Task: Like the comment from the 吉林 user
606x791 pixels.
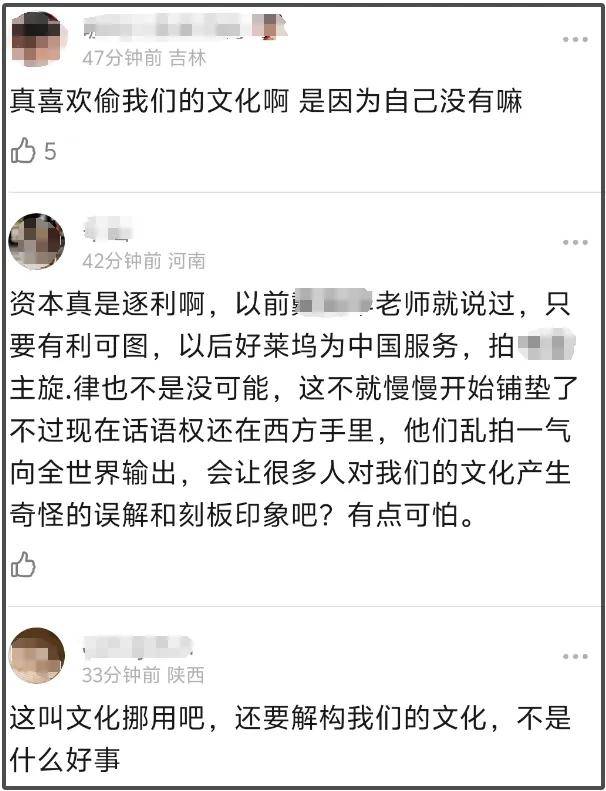Action: tap(23, 152)
